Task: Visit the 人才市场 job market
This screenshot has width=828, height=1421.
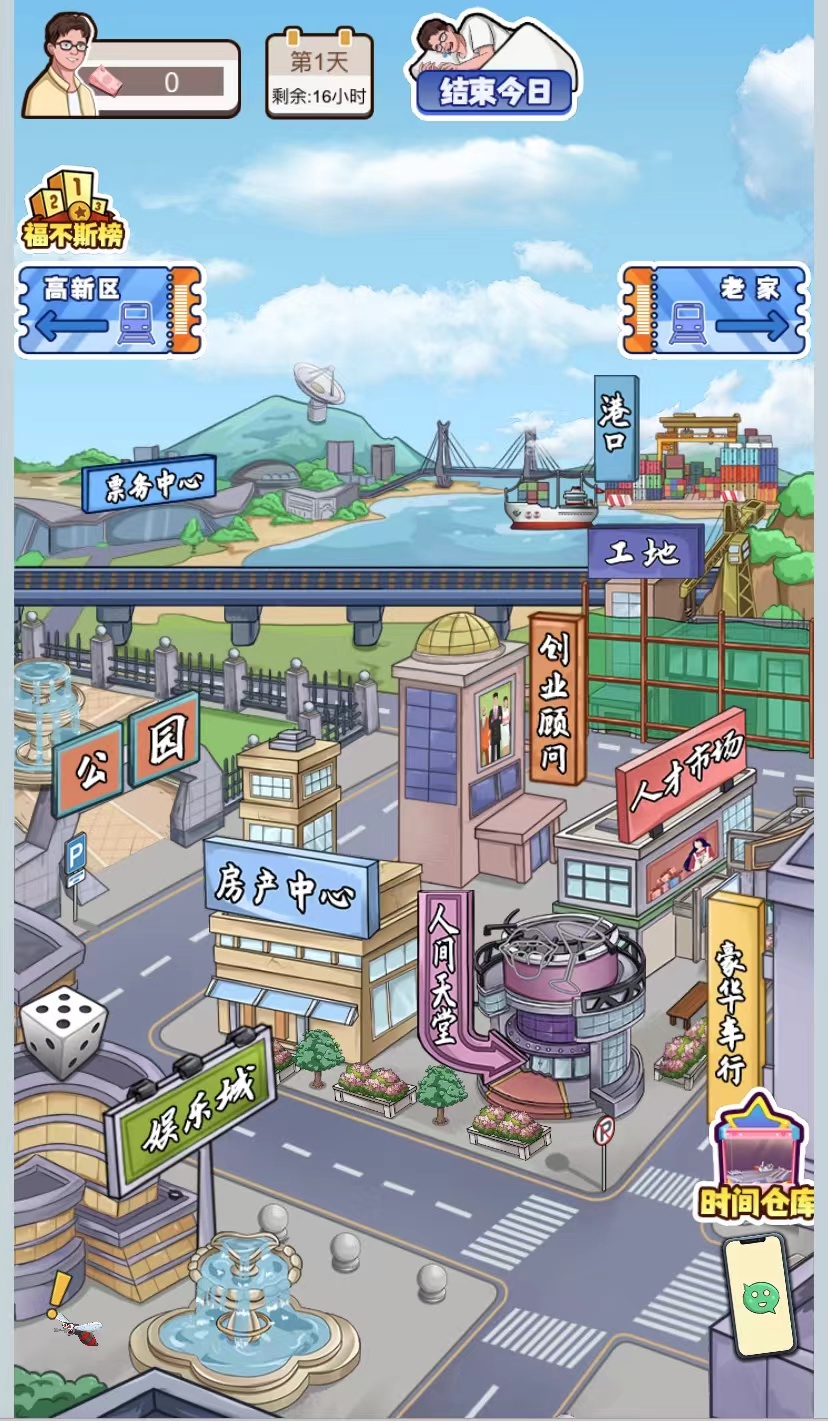Action: [x=682, y=774]
